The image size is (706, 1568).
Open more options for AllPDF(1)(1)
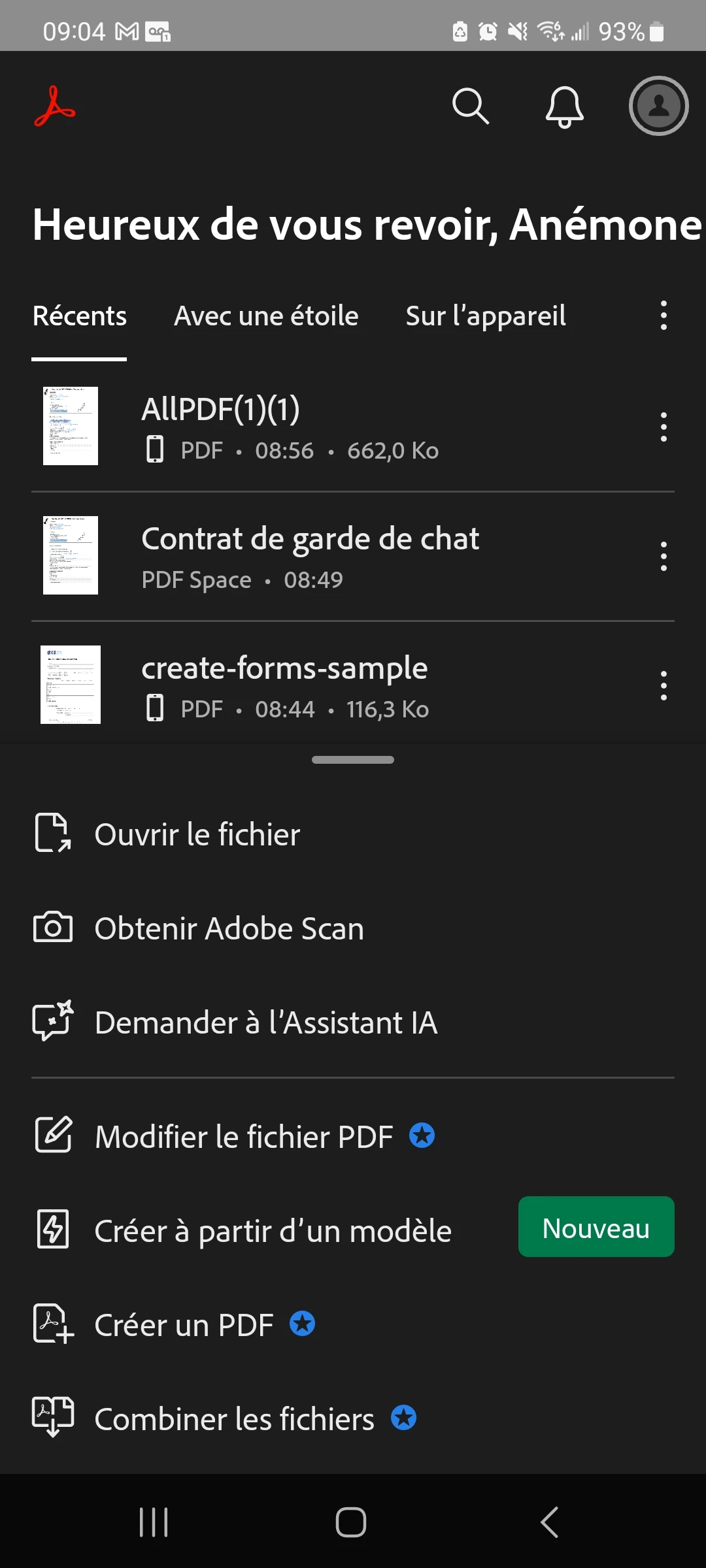664,427
